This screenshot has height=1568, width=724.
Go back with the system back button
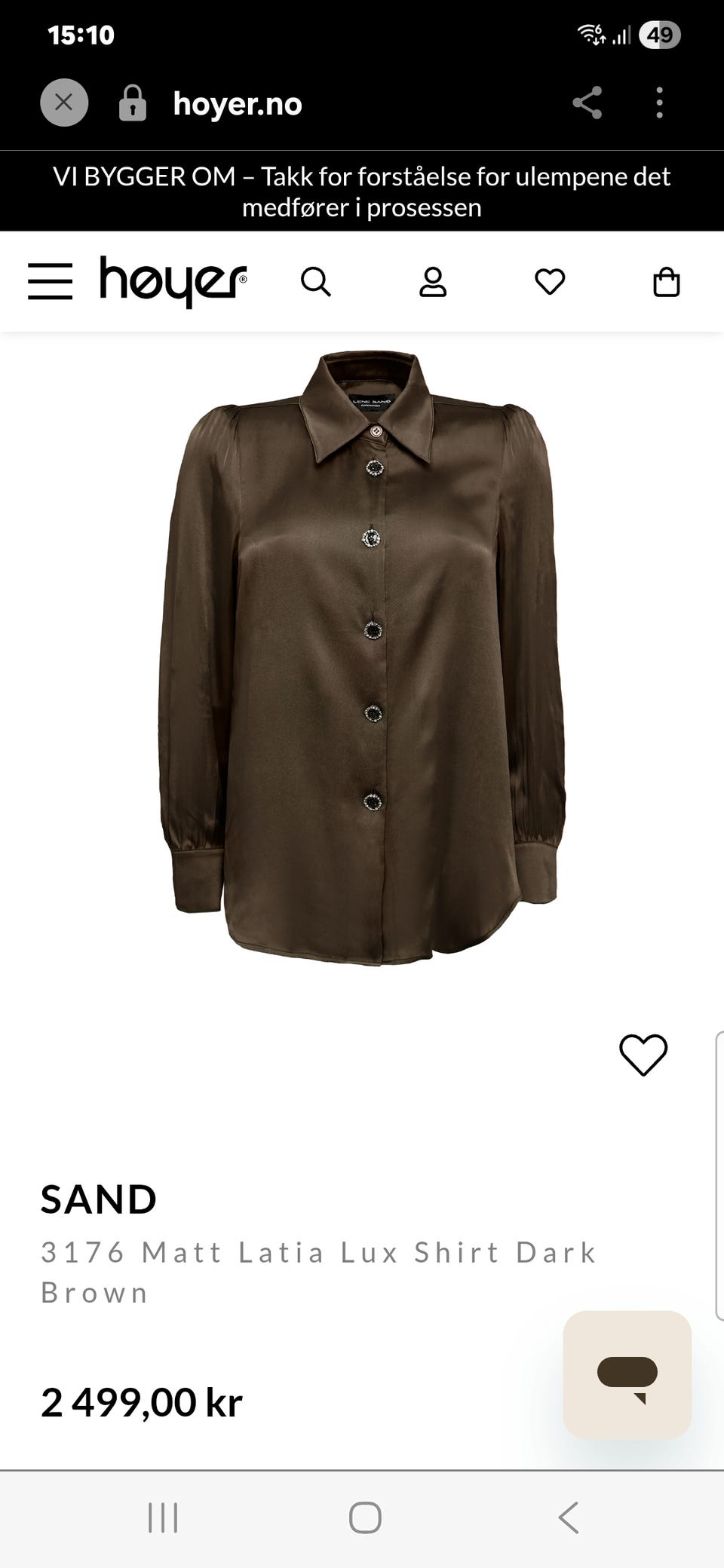click(x=569, y=1517)
